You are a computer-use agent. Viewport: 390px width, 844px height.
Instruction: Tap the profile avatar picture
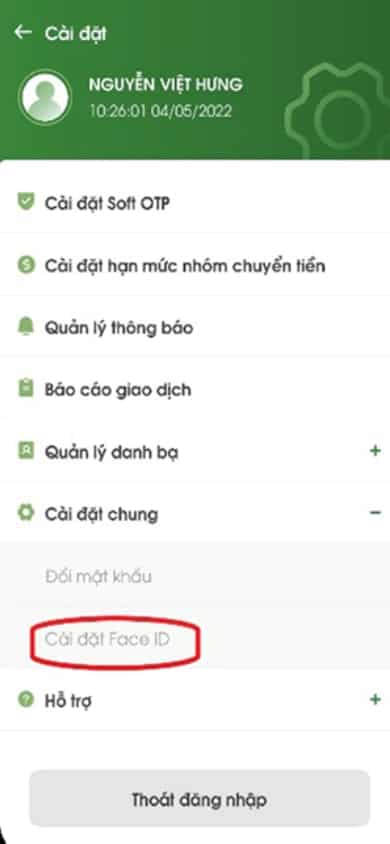pos(44,97)
